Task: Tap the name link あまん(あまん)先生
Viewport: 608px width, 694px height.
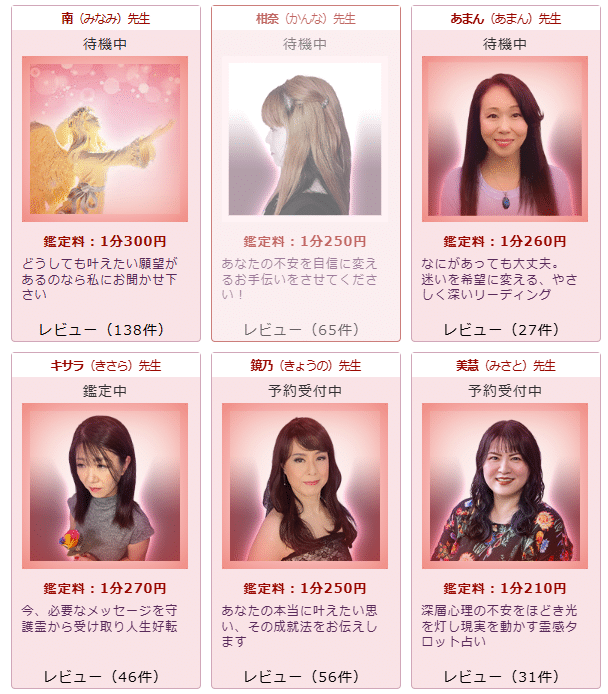Action: [x=505, y=18]
